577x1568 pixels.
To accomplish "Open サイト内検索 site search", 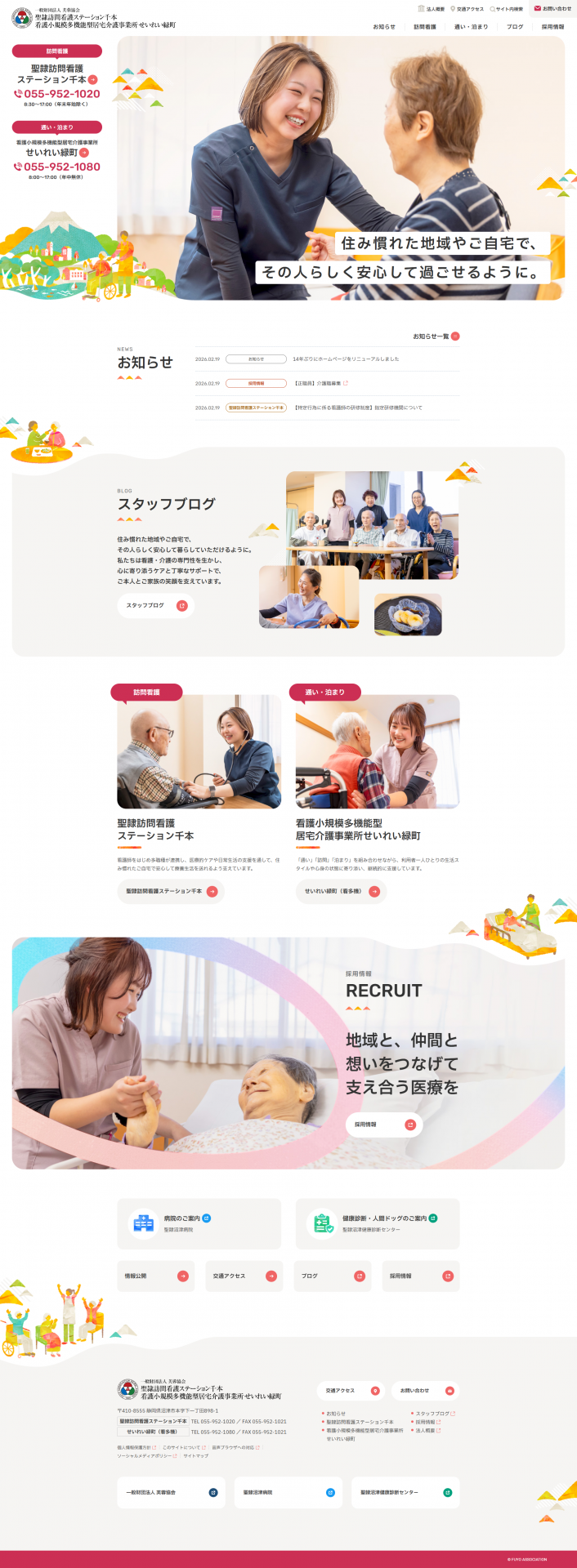I will click(x=507, y=9).
